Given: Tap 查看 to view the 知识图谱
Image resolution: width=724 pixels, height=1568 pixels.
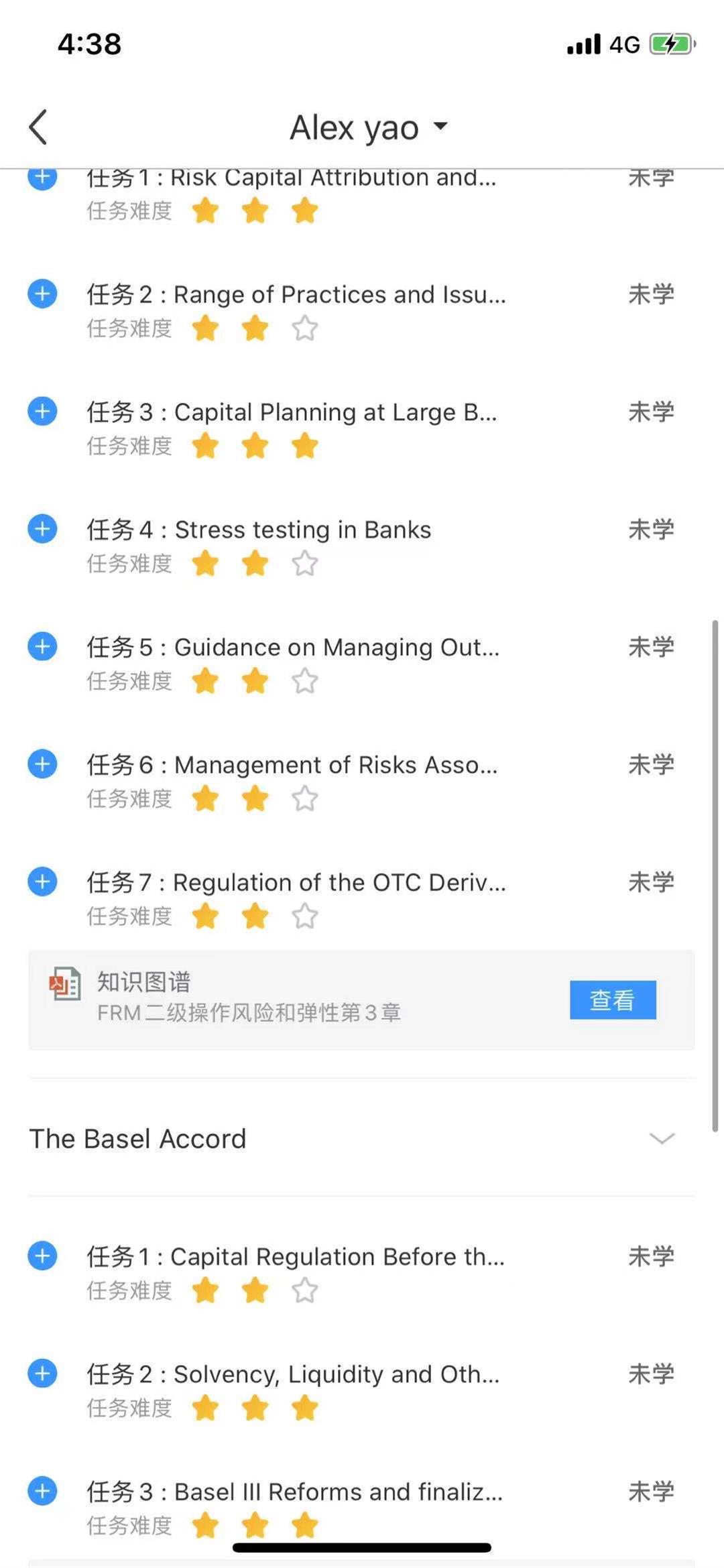Looking at the screenshot, I should 613,1000.
